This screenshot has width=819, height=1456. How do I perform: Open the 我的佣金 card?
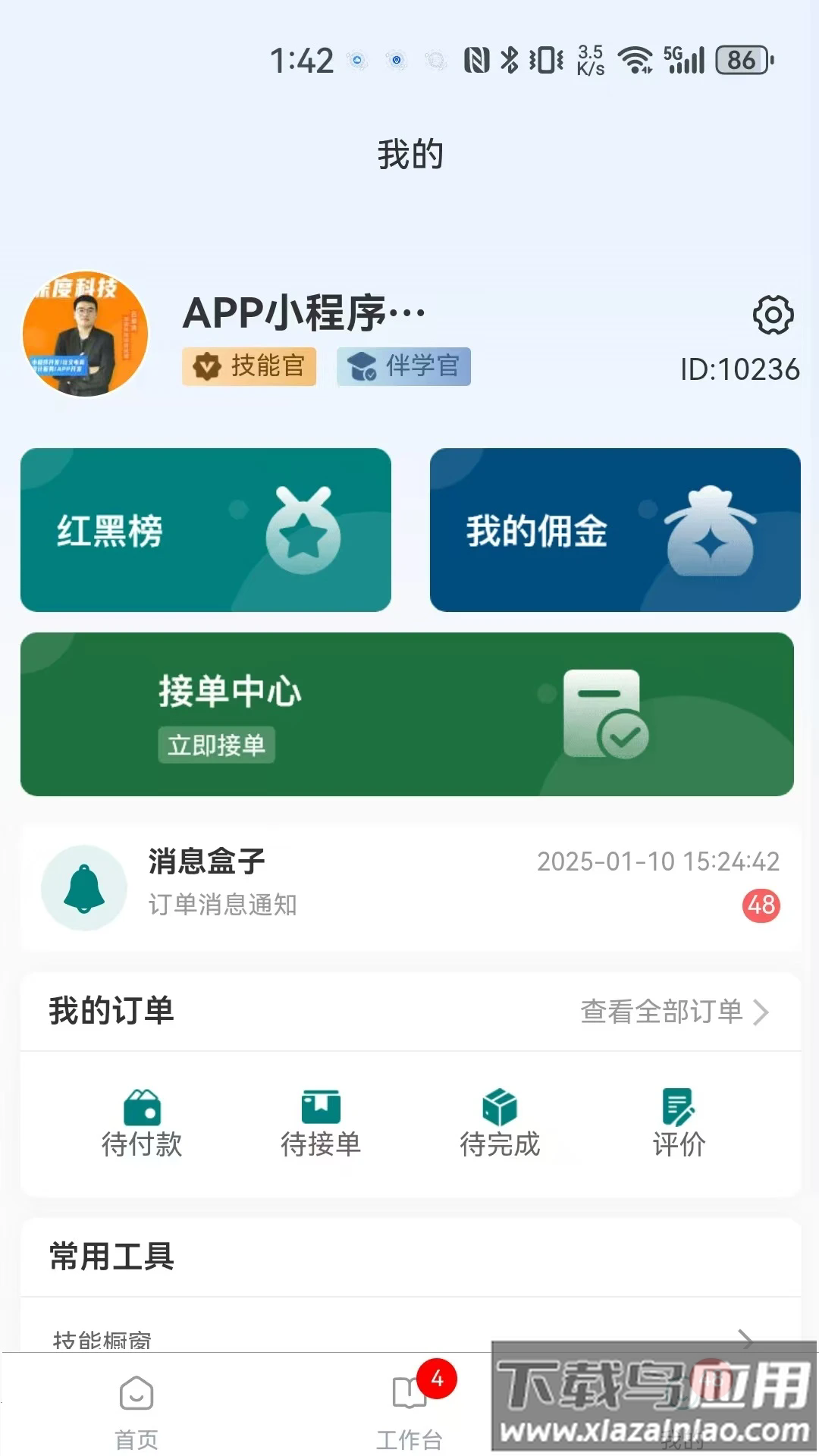pos(614,530)
